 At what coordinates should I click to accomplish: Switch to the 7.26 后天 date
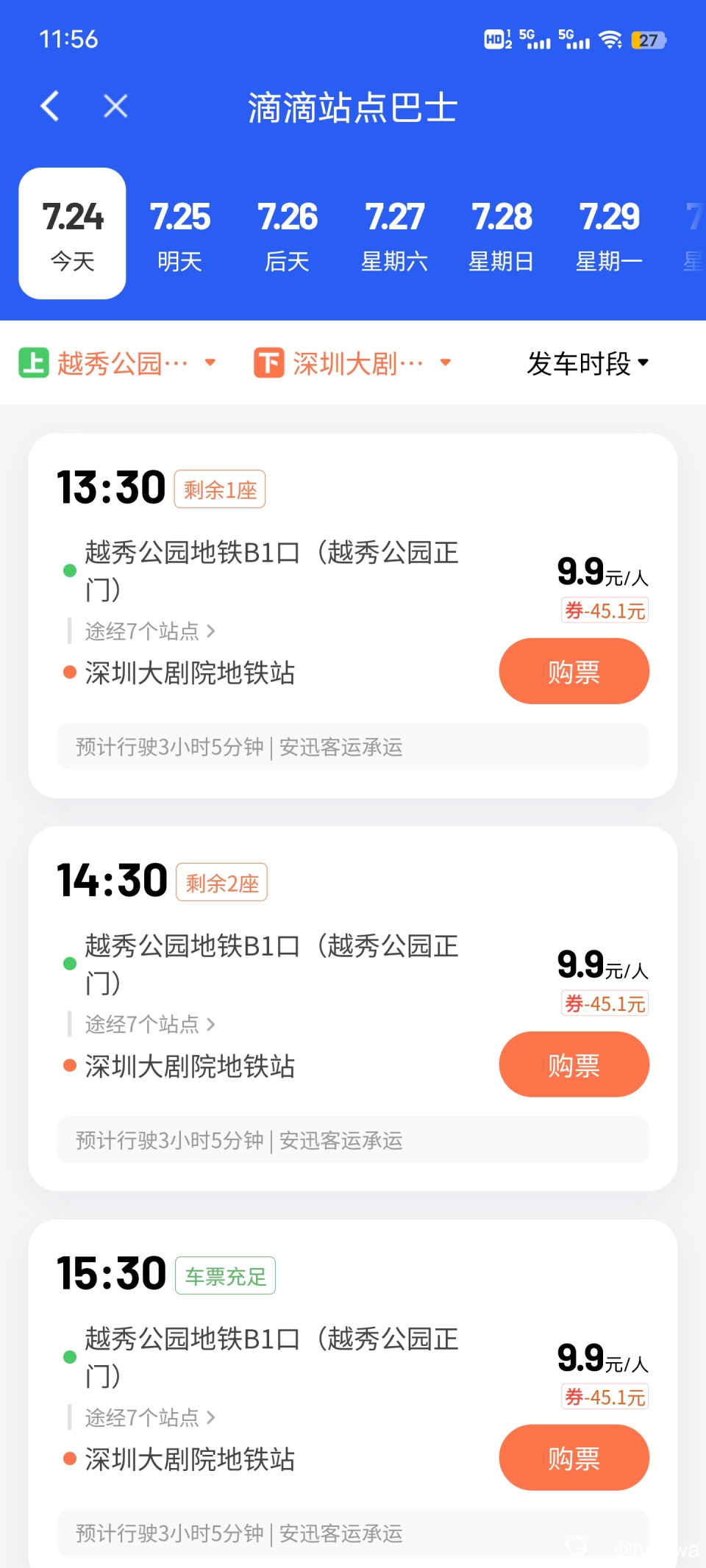287,235
